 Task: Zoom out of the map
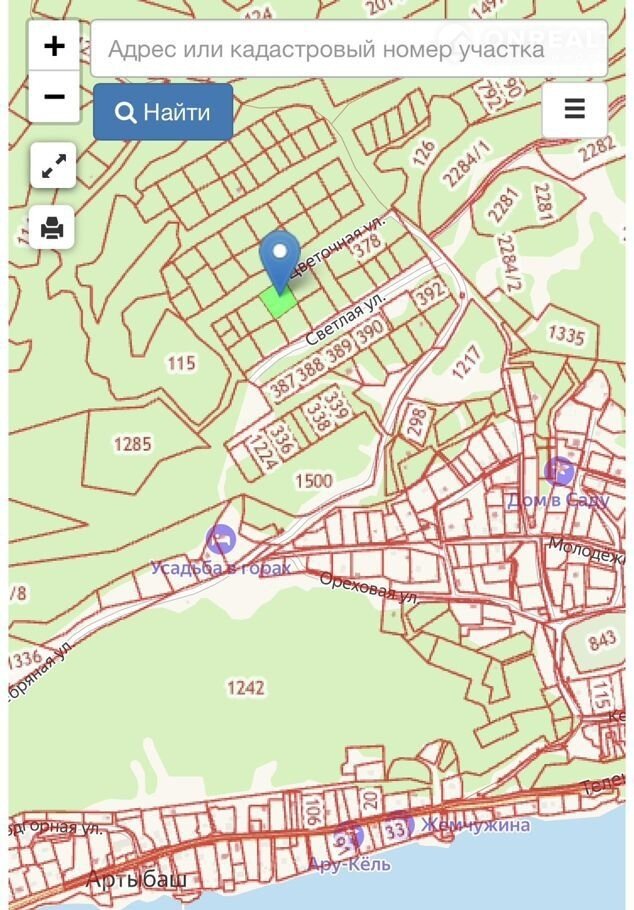[x=54, y=97]
